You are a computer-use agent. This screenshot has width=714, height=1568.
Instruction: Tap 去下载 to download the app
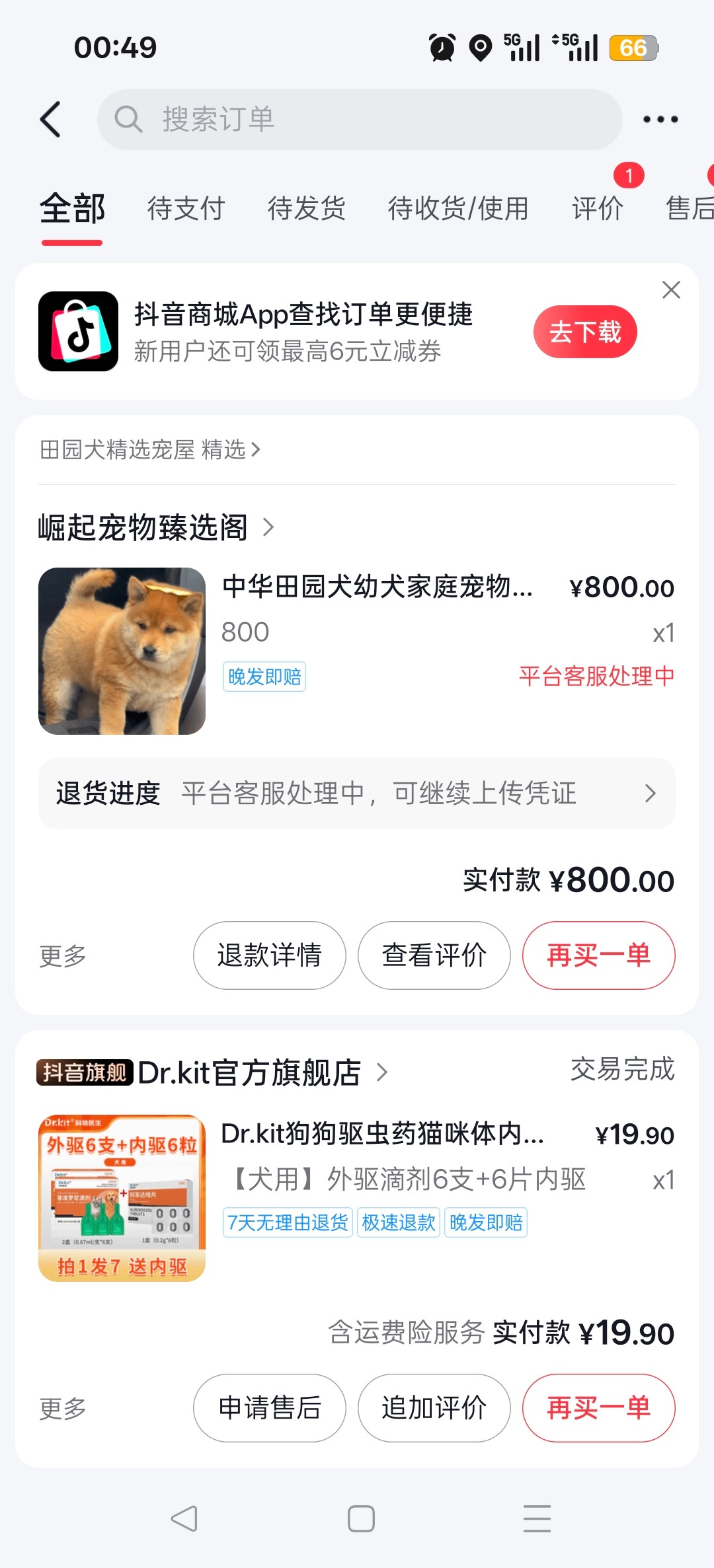[x=585, y=332]
